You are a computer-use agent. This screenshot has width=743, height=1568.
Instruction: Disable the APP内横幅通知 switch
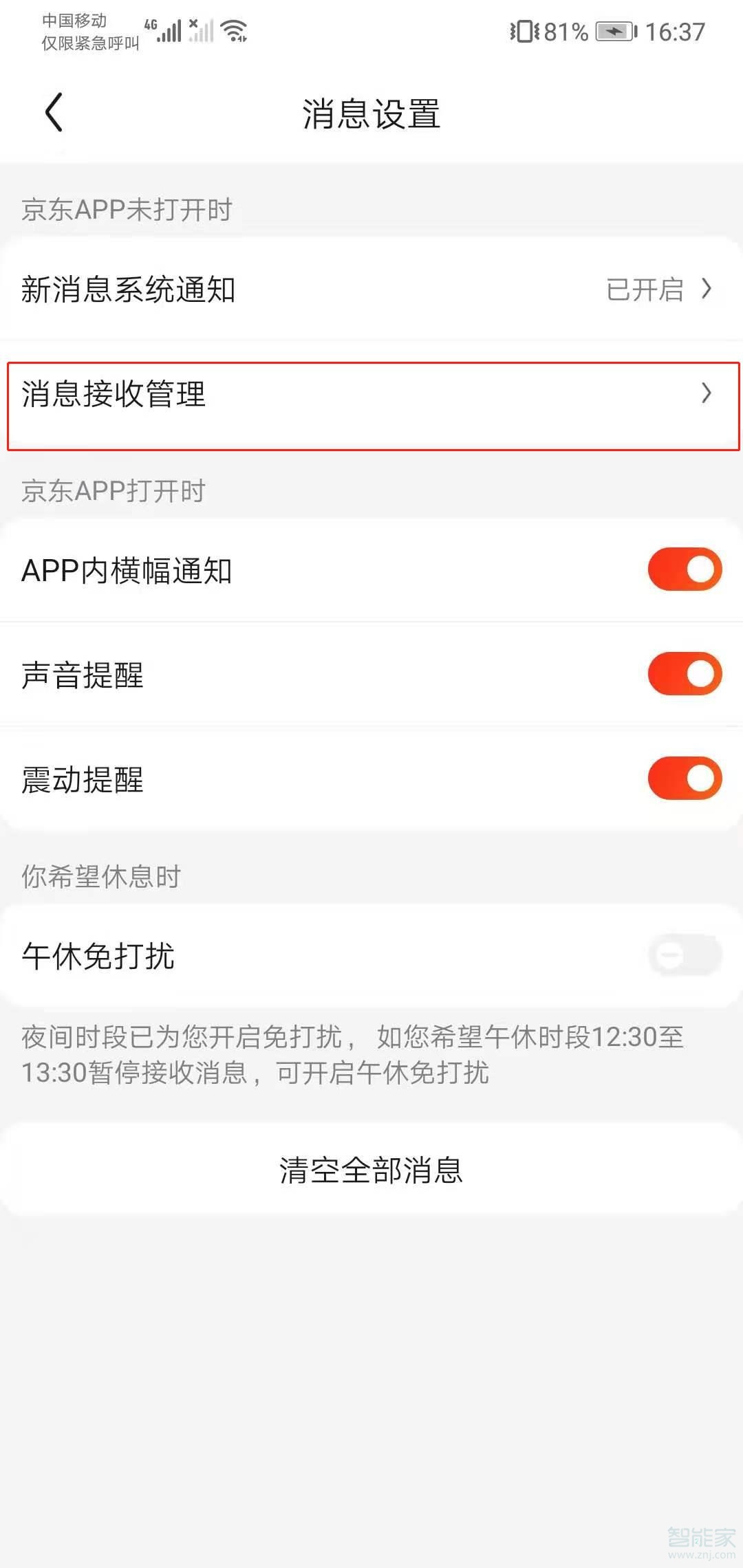683,569
